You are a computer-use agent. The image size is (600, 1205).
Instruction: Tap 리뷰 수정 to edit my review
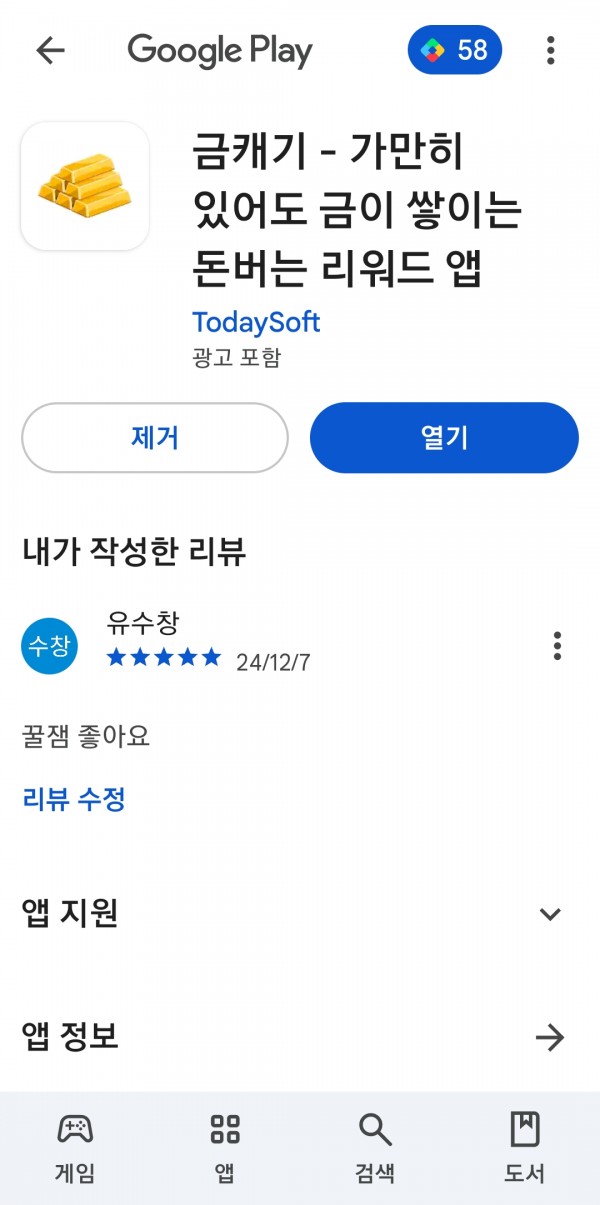(x=74, y=799)
